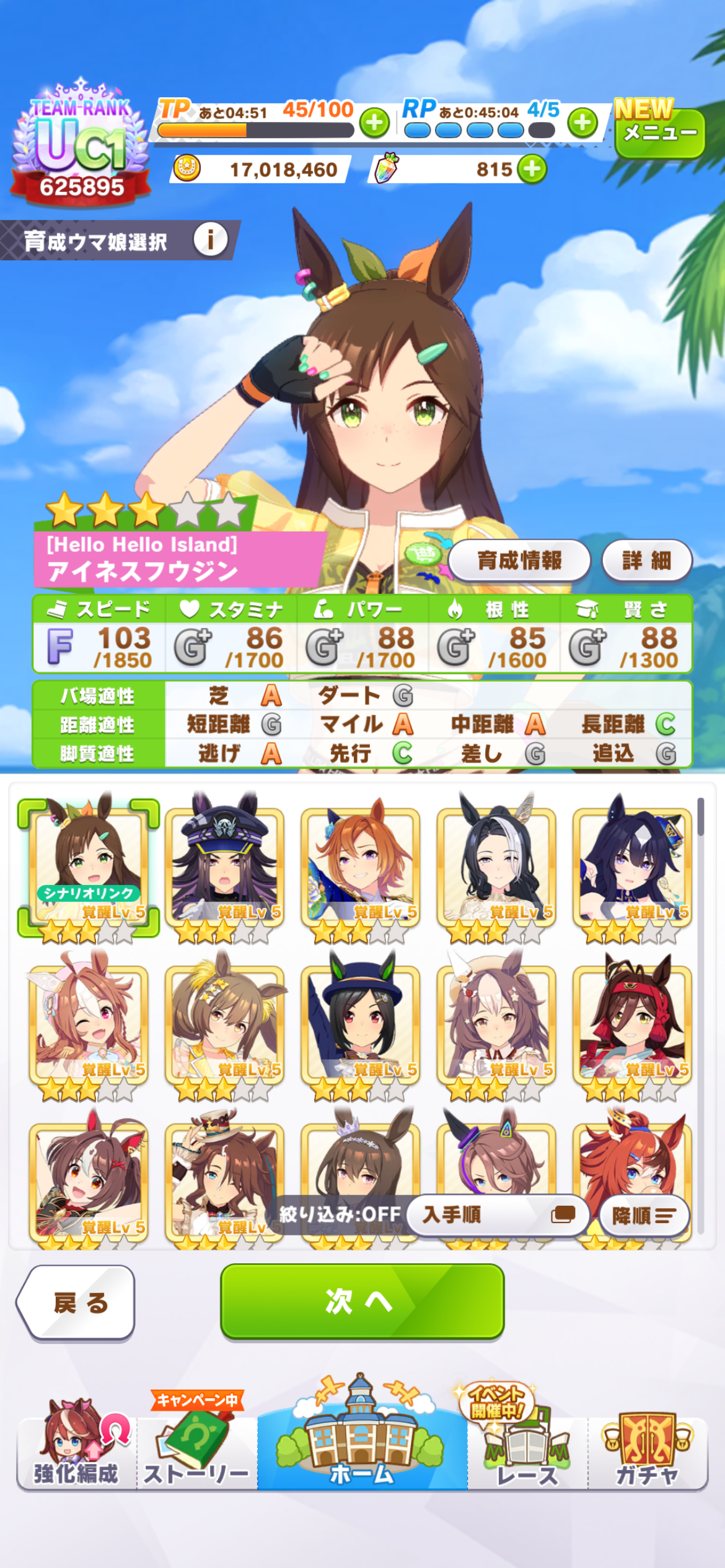Select the character with red headband
725x1568 pixels.
pyautogui.click(x=632, y=1026)
